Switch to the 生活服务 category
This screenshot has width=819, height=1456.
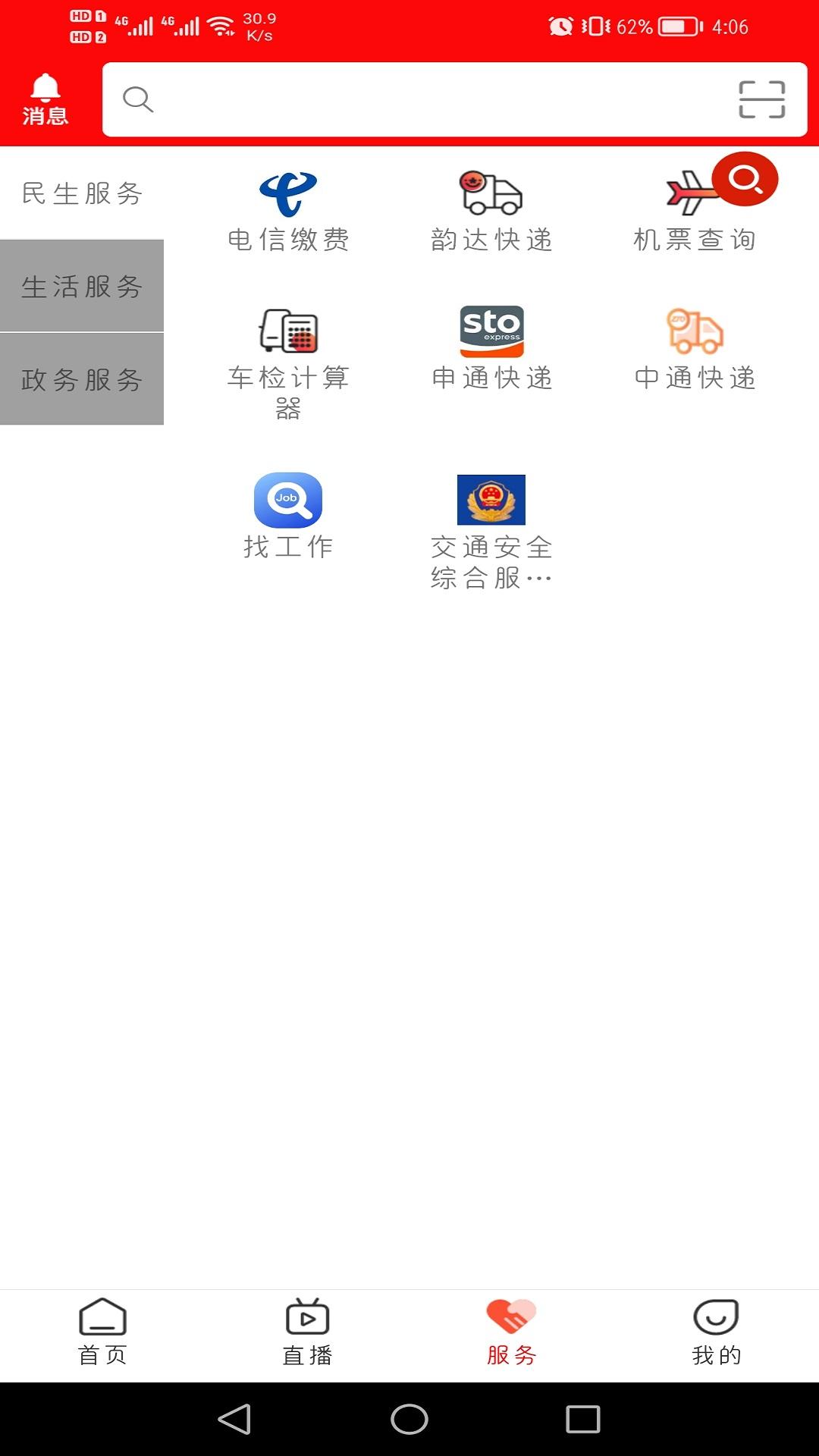click(x=82, y=287)
